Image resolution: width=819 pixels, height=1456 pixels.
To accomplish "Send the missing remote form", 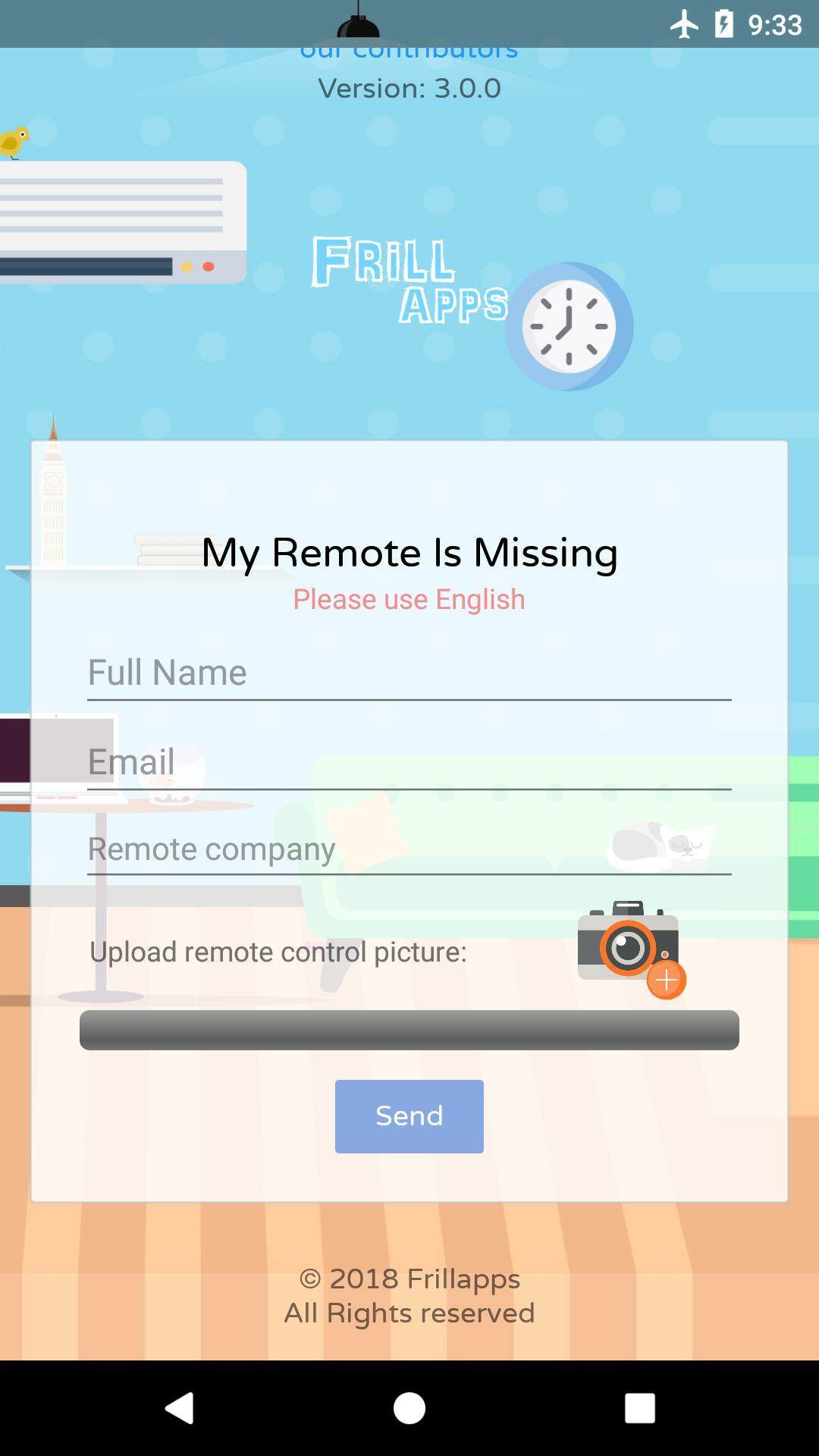I will (x=409, y=1116).
